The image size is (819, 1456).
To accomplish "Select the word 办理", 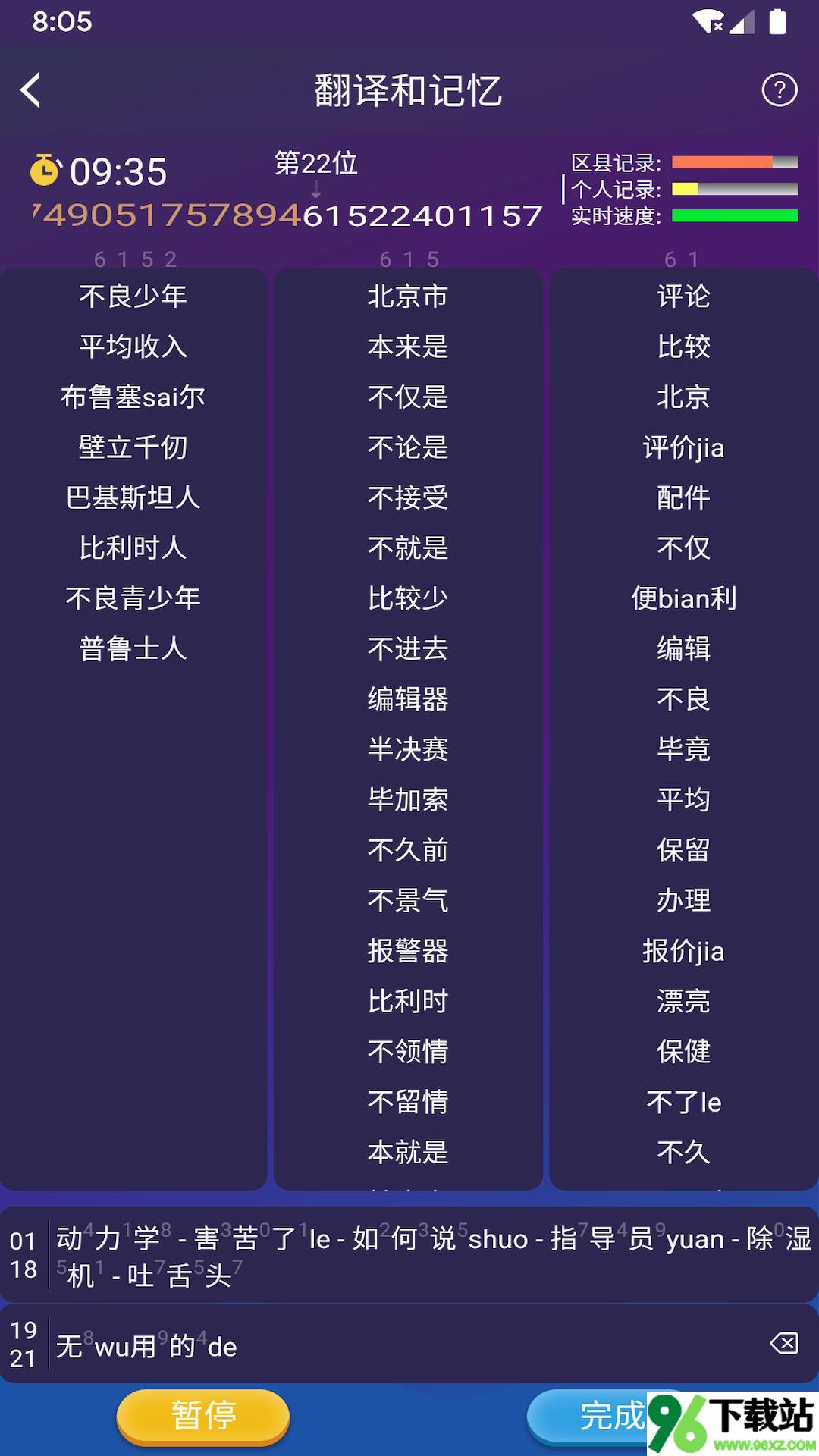I will (x=683, y=900).
